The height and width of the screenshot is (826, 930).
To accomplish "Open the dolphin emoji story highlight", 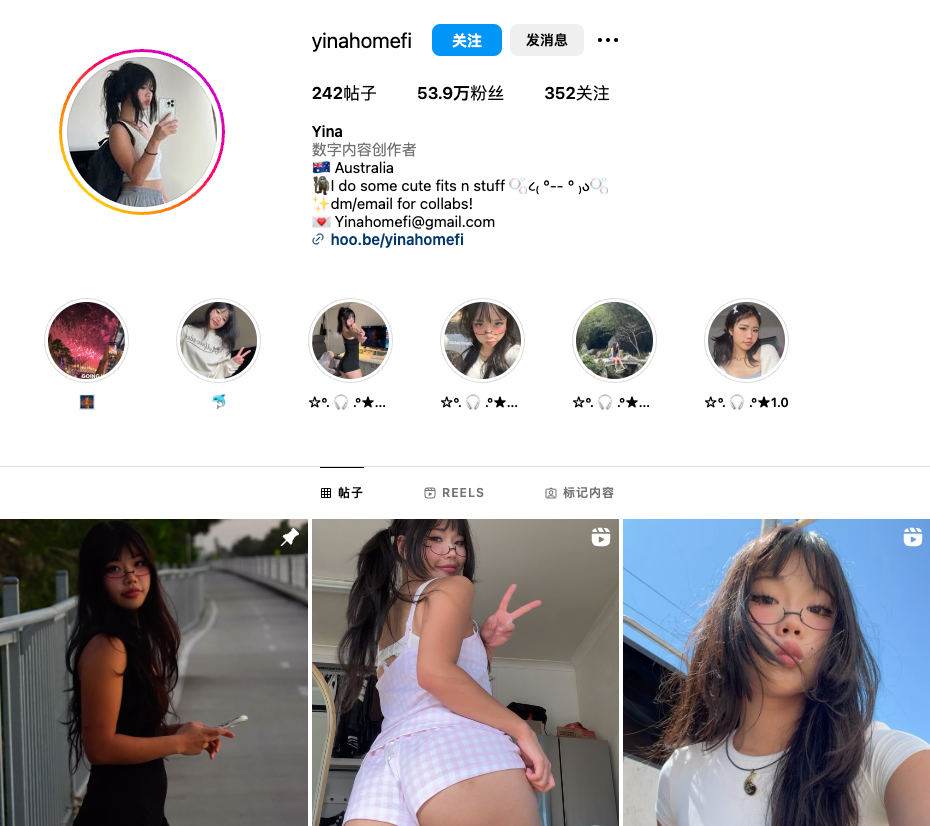I will tap(218, 341).
